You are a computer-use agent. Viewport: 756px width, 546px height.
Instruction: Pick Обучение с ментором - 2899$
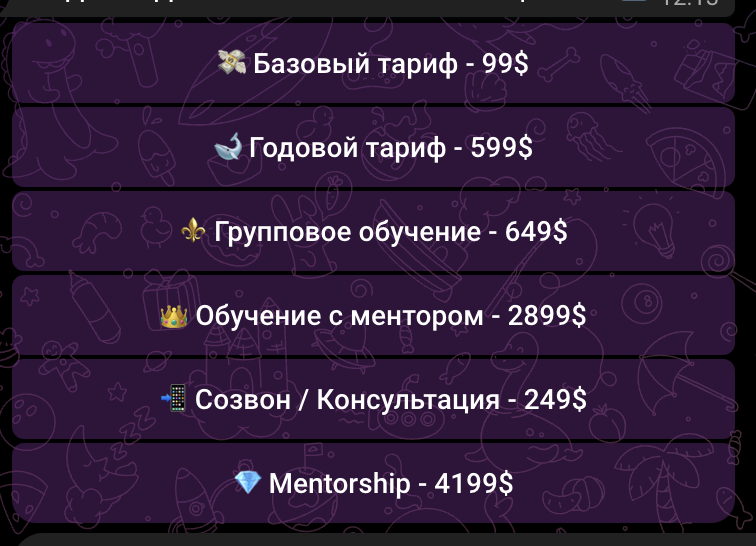pyautogui.click(x=373, y=316)
